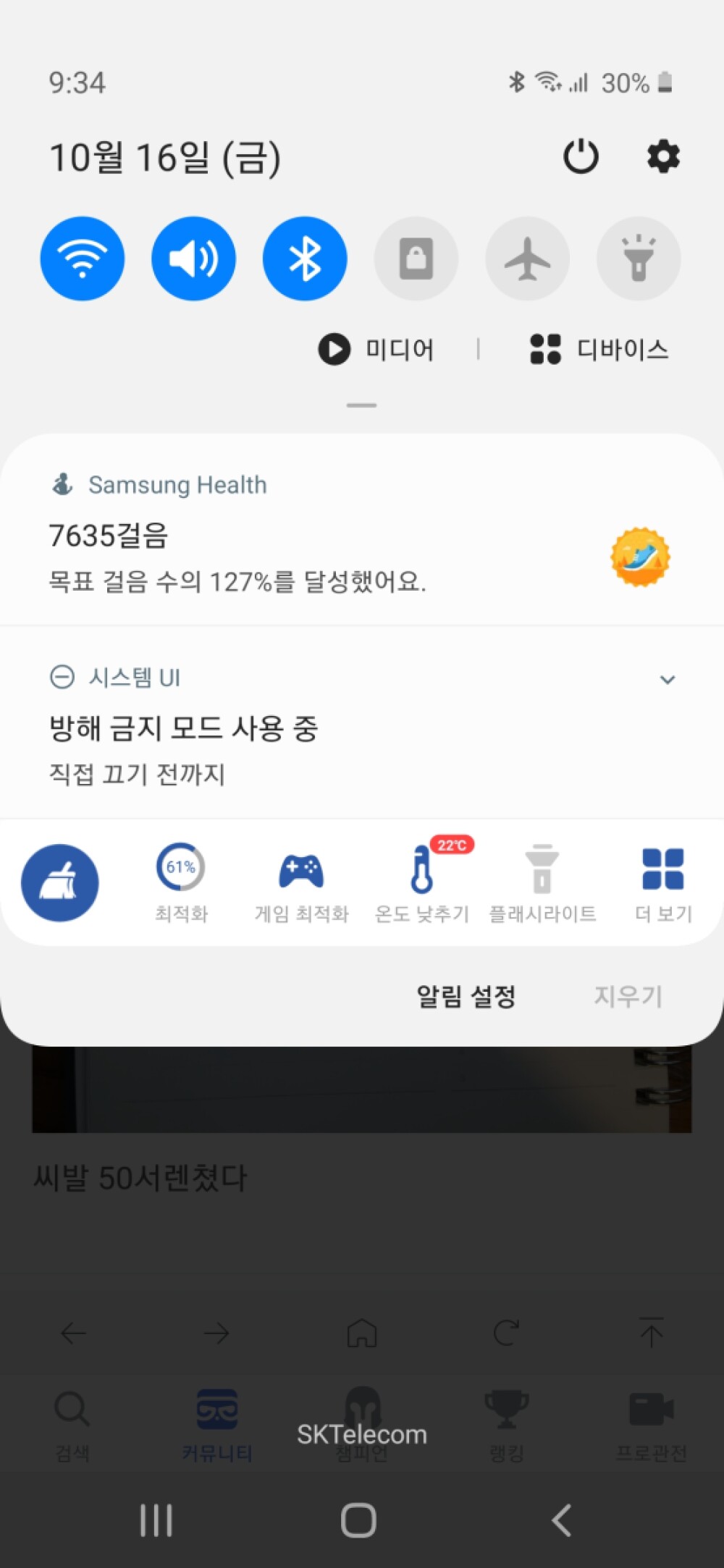Open the 미디어 panel
Image resolution: width=724 pixels, height=1568 pixels.
coord(376,350)
